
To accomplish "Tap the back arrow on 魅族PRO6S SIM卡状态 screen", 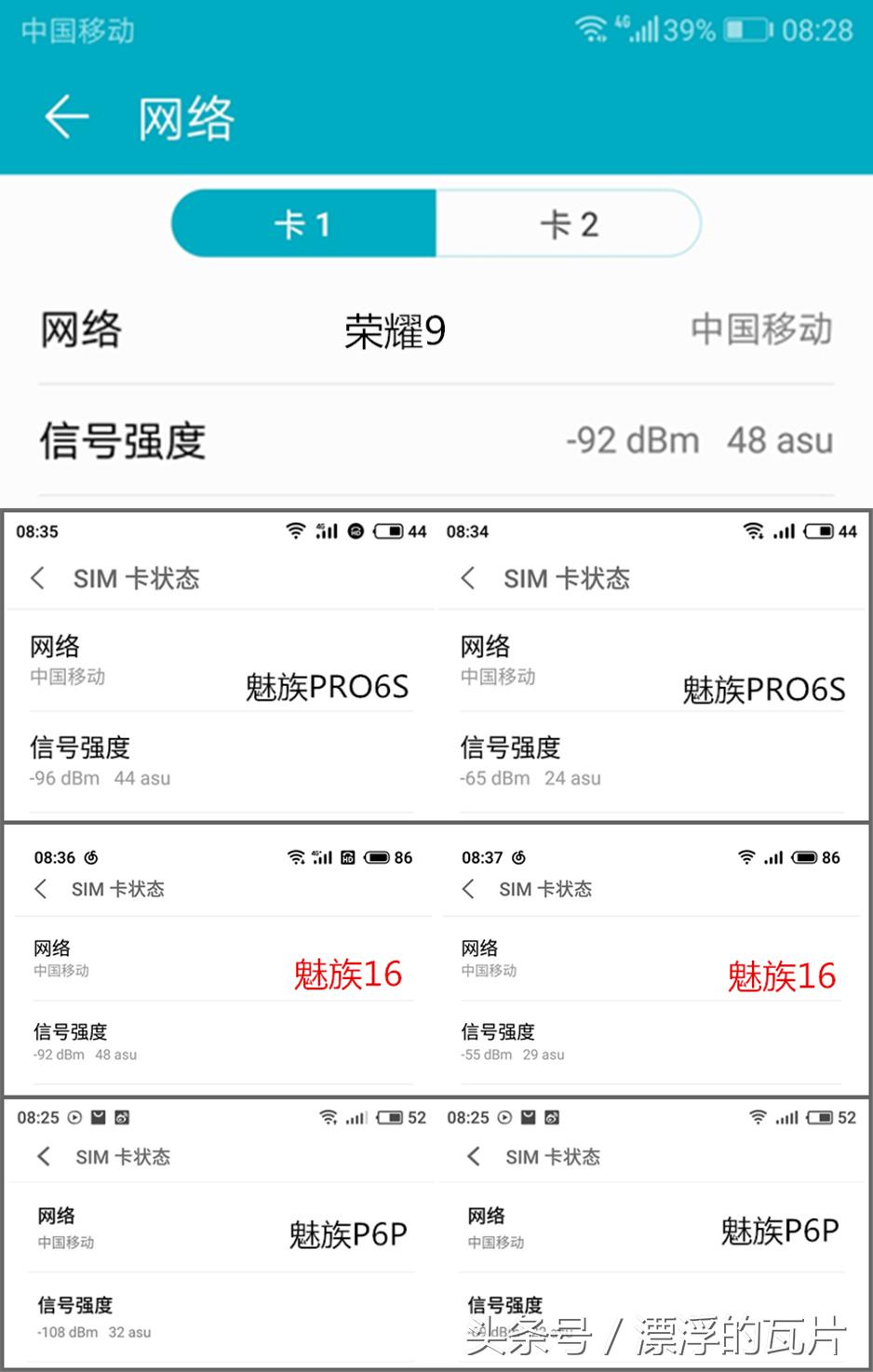I will coord(37,578).
